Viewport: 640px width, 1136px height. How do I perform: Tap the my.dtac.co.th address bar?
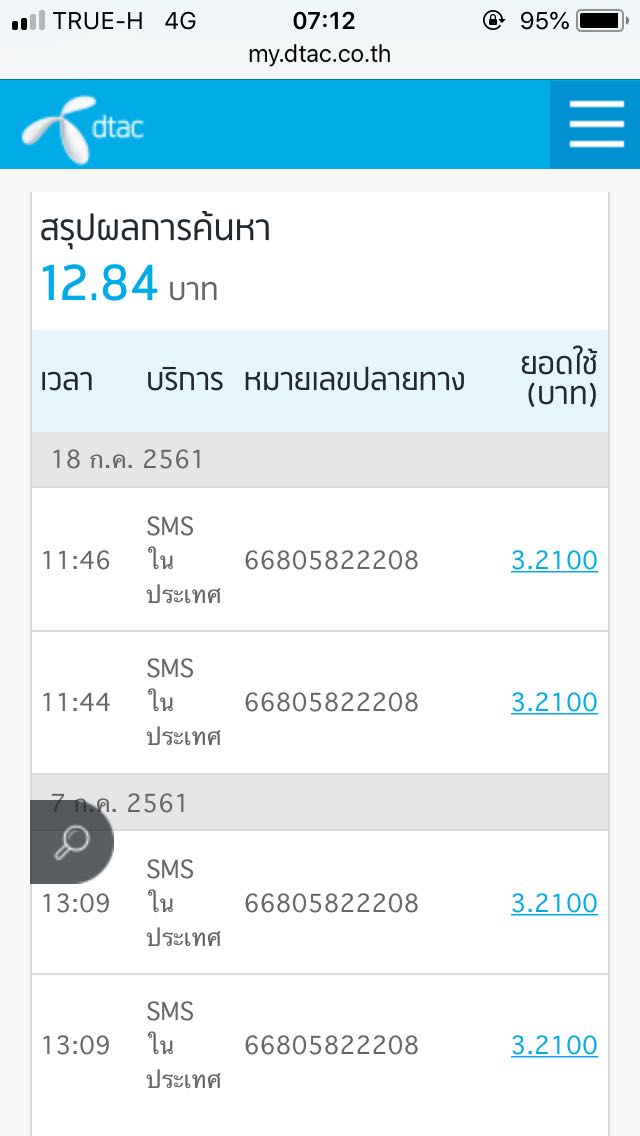coord(320,54)
